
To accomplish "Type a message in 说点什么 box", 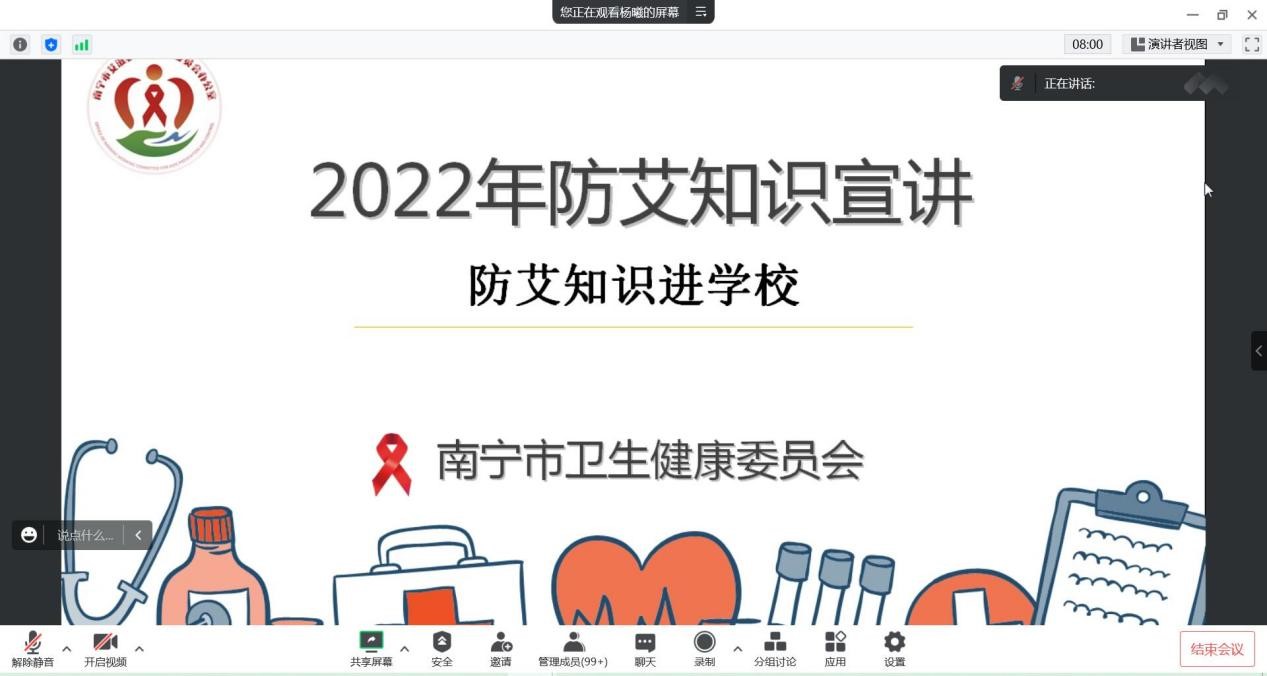I will (85, 535).
